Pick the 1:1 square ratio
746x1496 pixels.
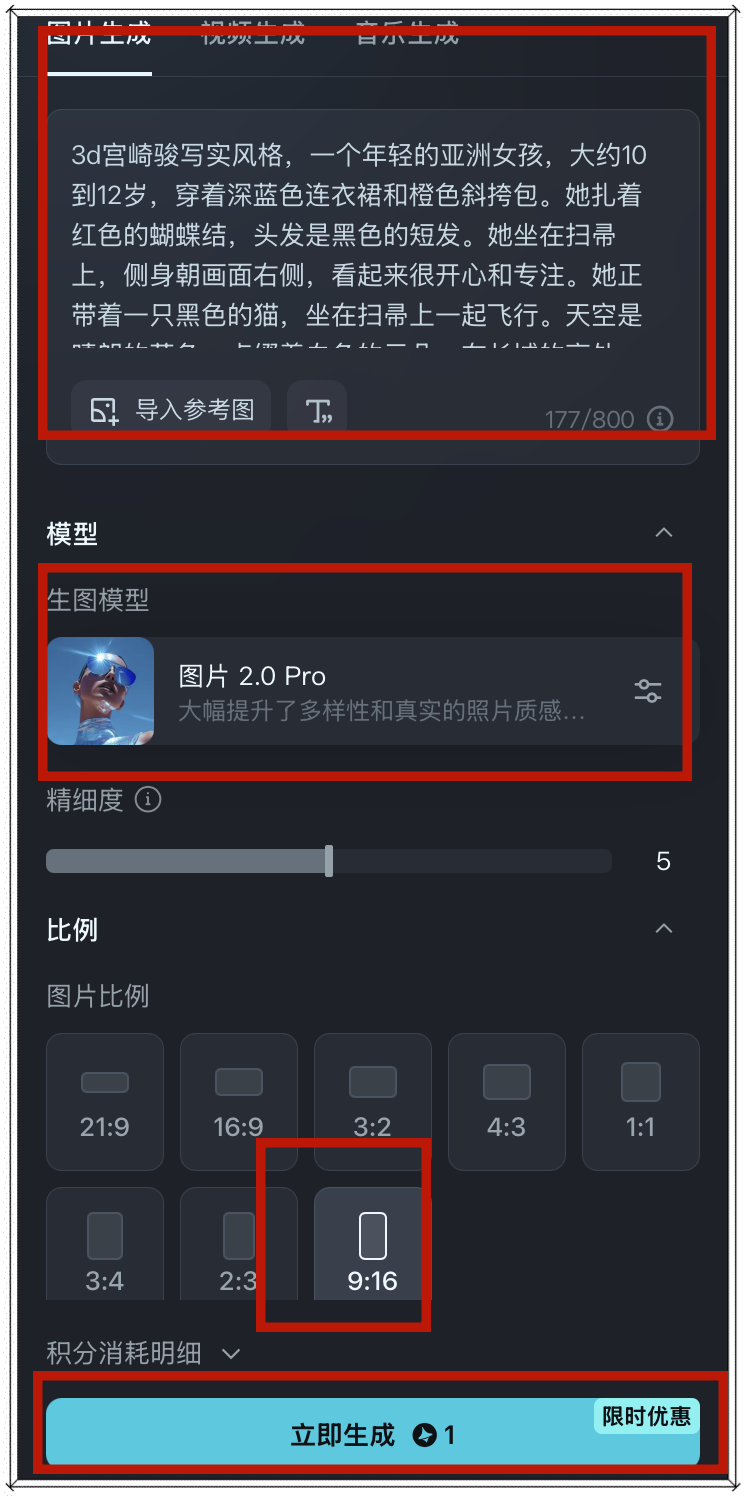[641, 1102]
